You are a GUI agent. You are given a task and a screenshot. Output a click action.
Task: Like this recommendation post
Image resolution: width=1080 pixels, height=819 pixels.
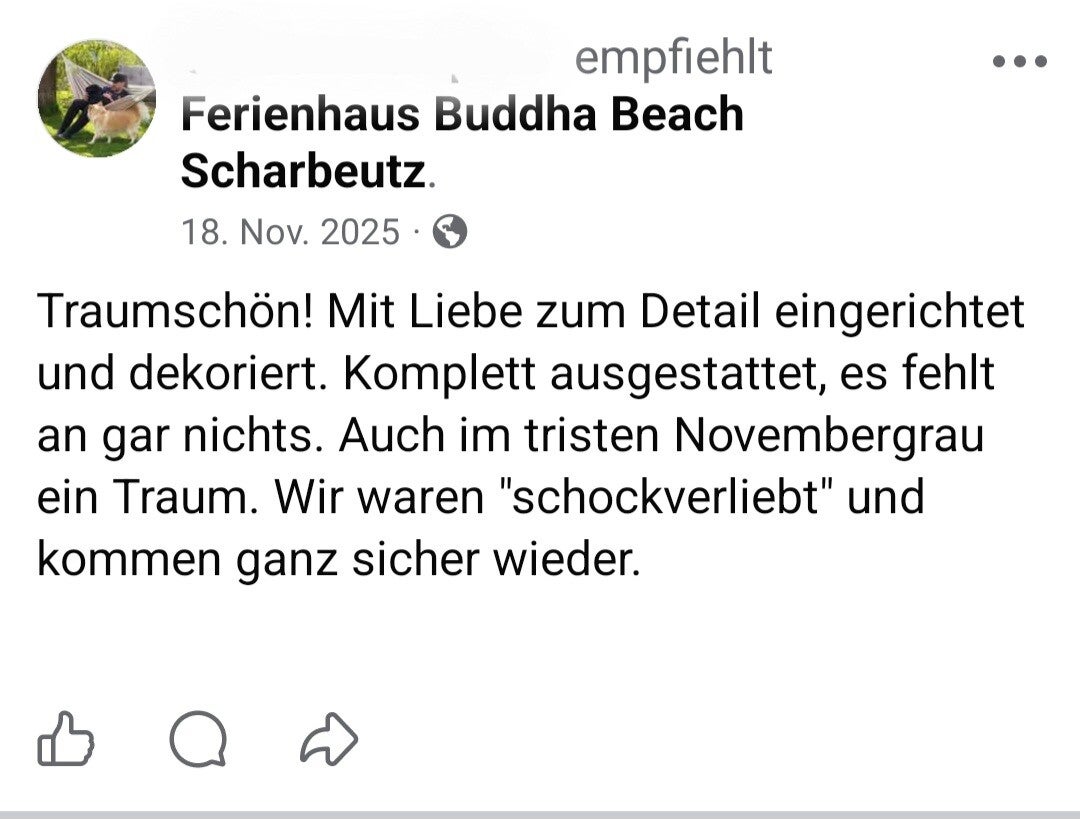pos(66,740)
